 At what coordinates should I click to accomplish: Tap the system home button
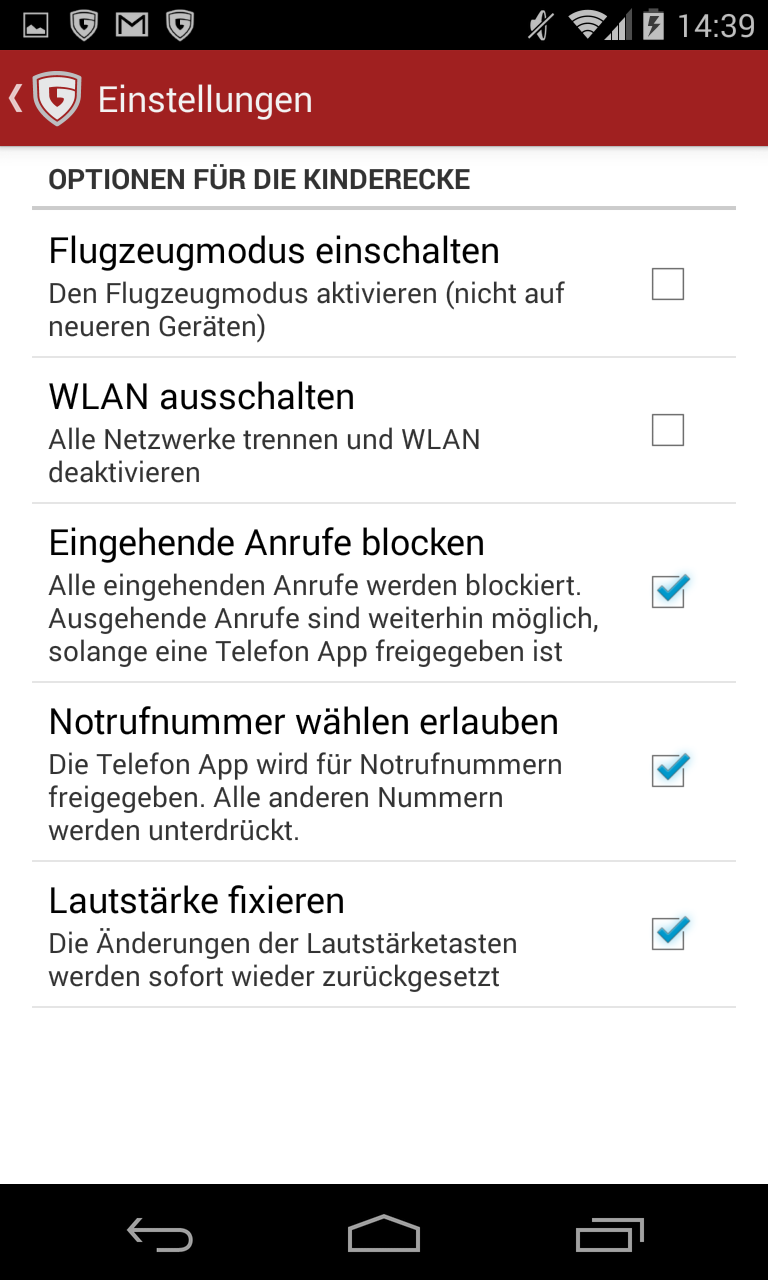(384, 1234)
